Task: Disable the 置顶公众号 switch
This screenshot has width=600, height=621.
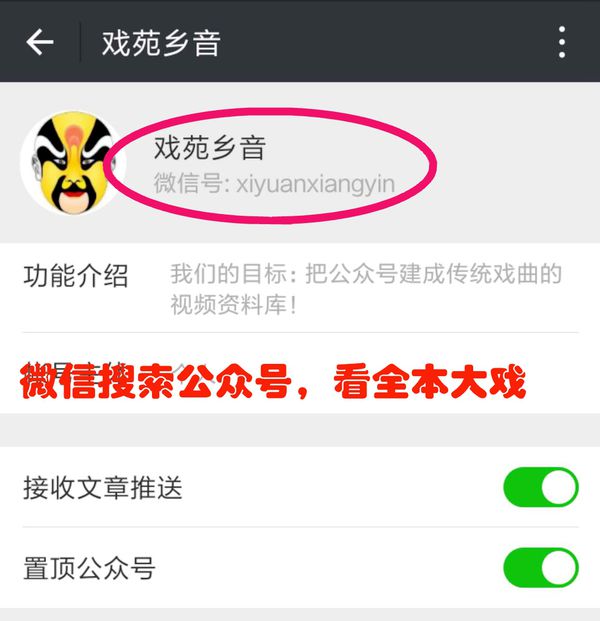Action: pyautogui.click(x=540, y=568)
